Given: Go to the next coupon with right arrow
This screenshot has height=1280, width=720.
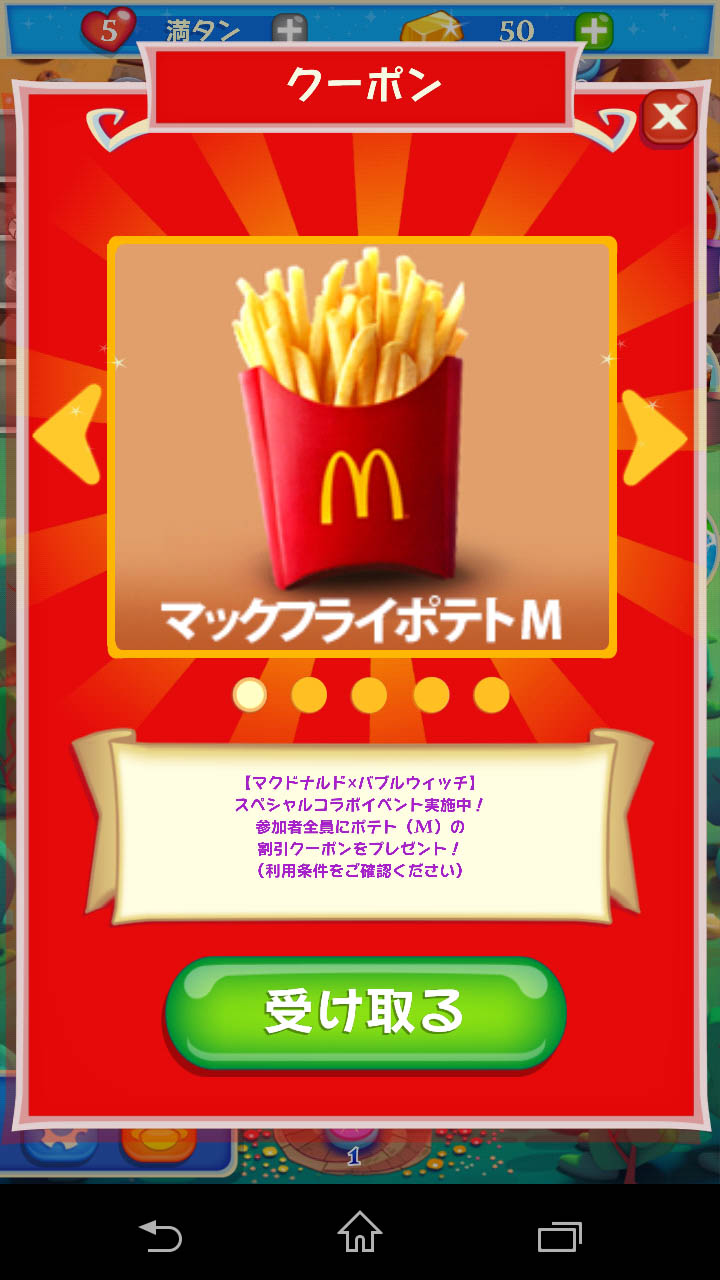Looking at the screenshot, I should pos(654,437).
